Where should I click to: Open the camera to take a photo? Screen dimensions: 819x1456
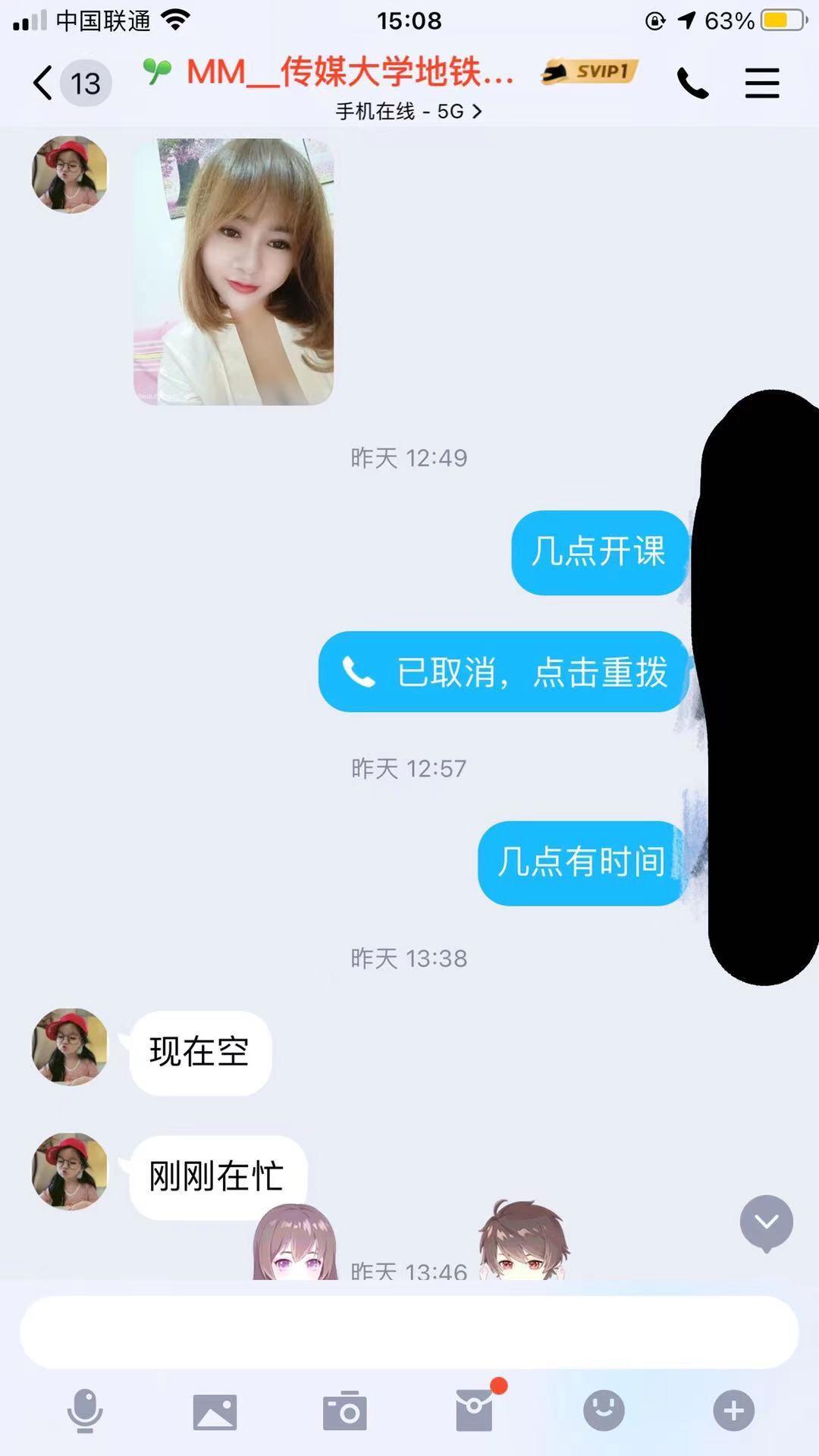[344, 1411]
